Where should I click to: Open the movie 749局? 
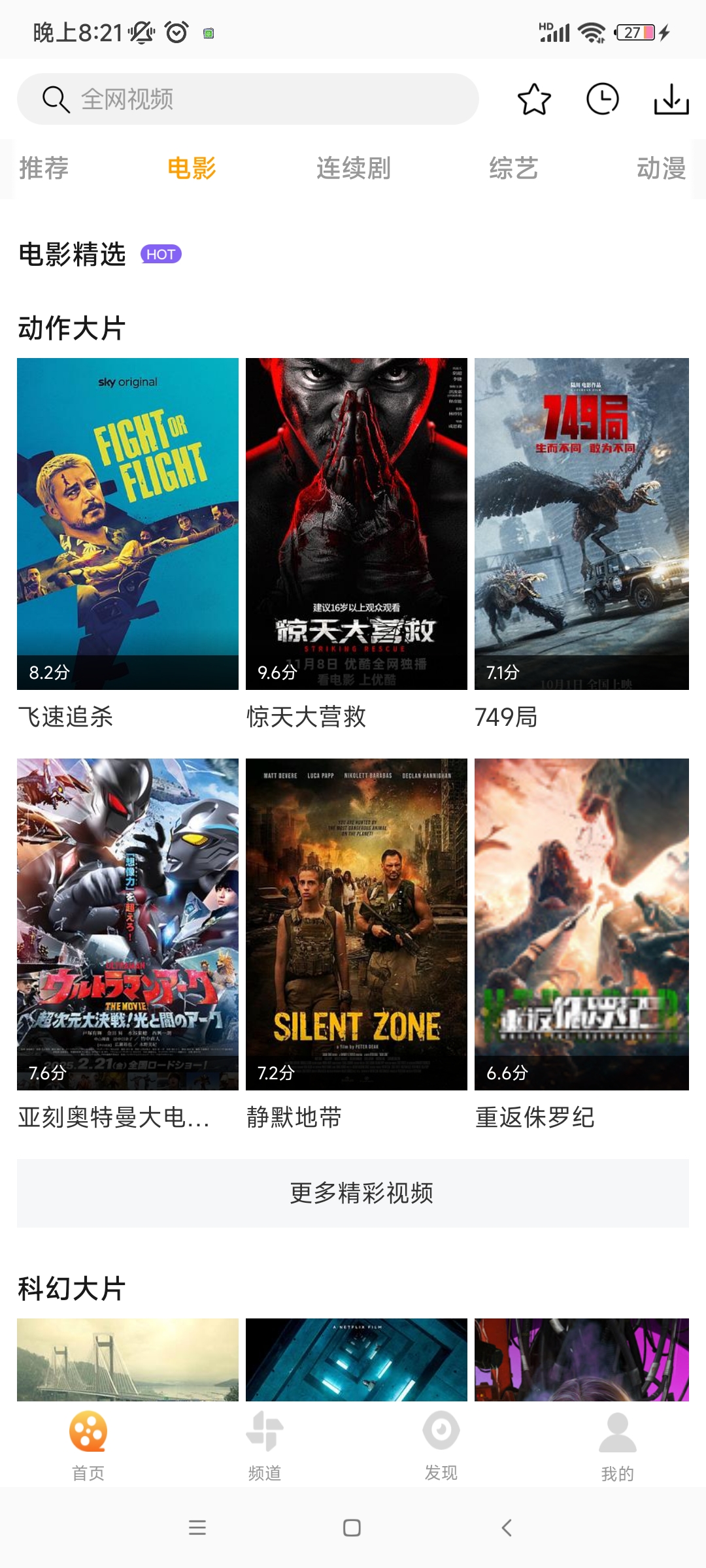(x=582, y=524)
